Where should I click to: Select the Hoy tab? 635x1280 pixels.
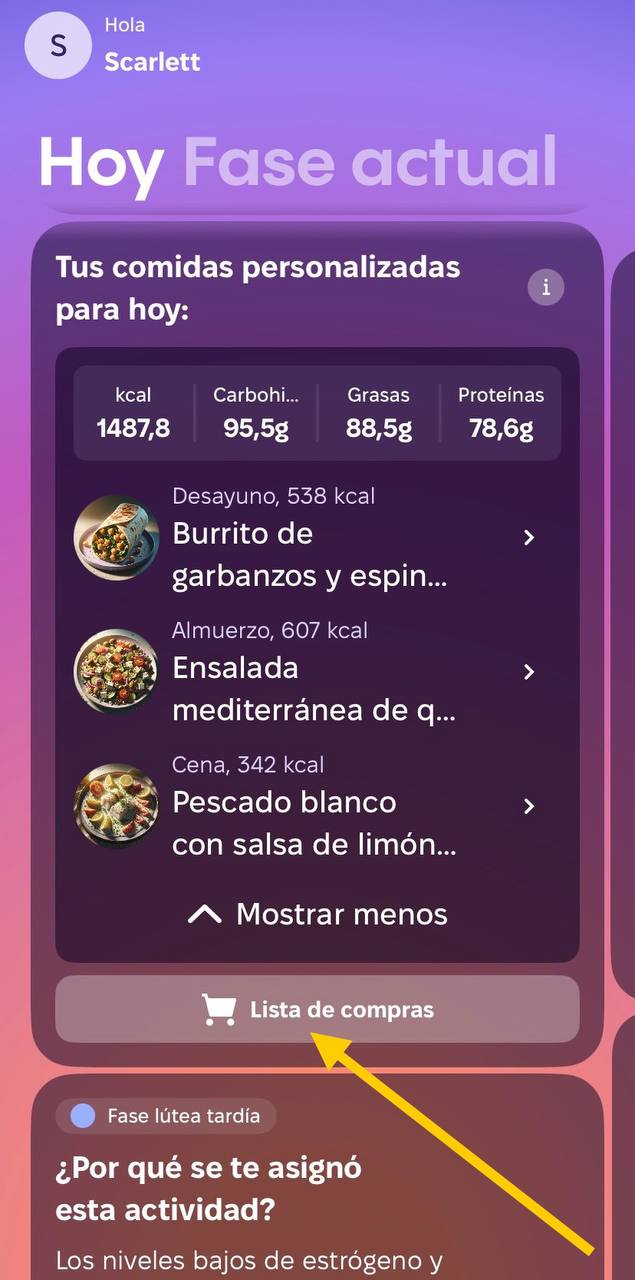coord(100,162)
